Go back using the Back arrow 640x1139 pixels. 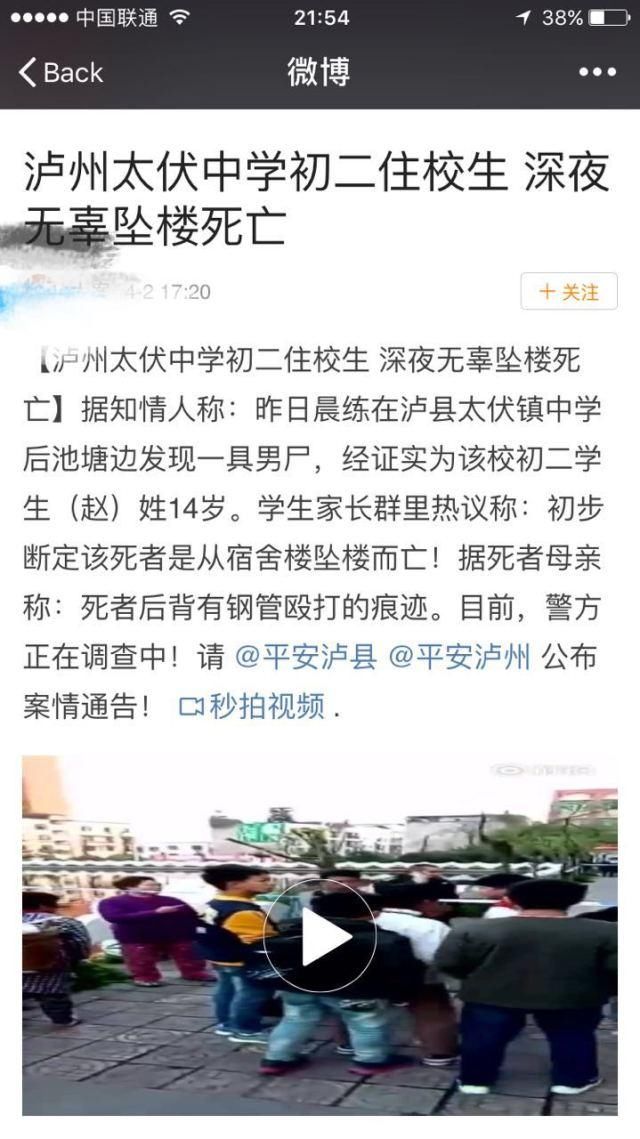pos(60,72)
